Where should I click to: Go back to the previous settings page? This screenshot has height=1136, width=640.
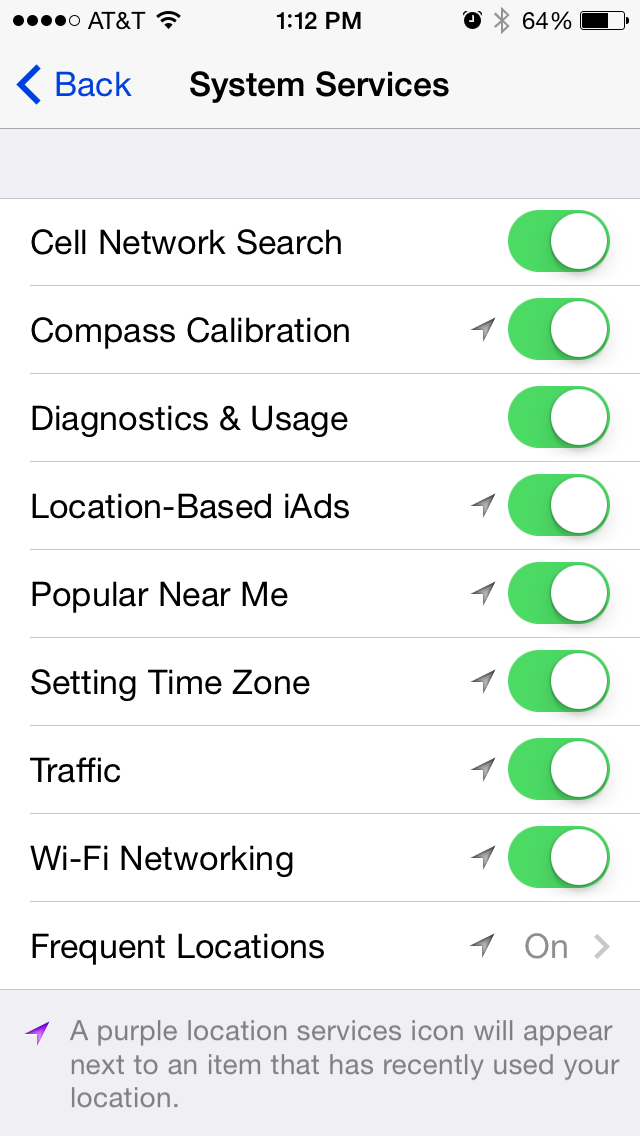(x=74, y=85)
